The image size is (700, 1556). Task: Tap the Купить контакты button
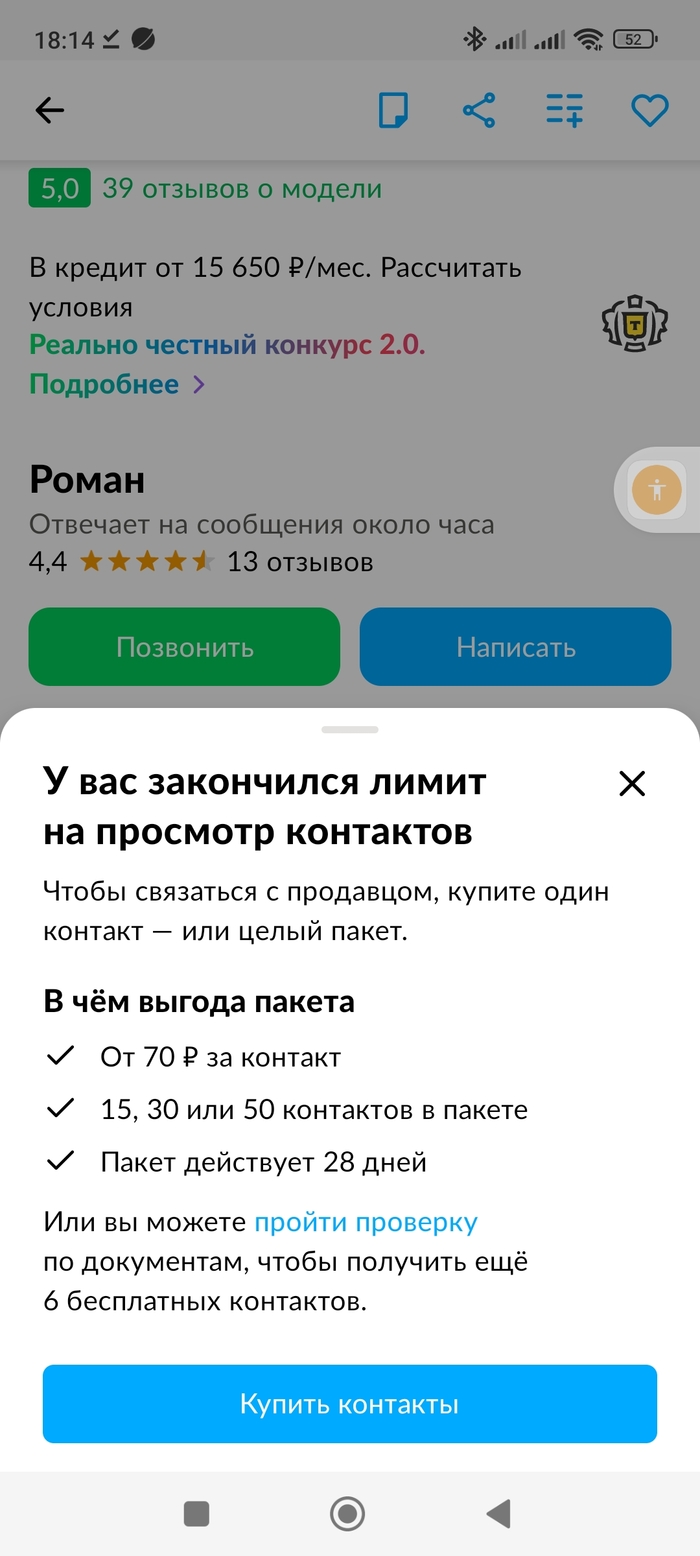[x=349, y=1404]
